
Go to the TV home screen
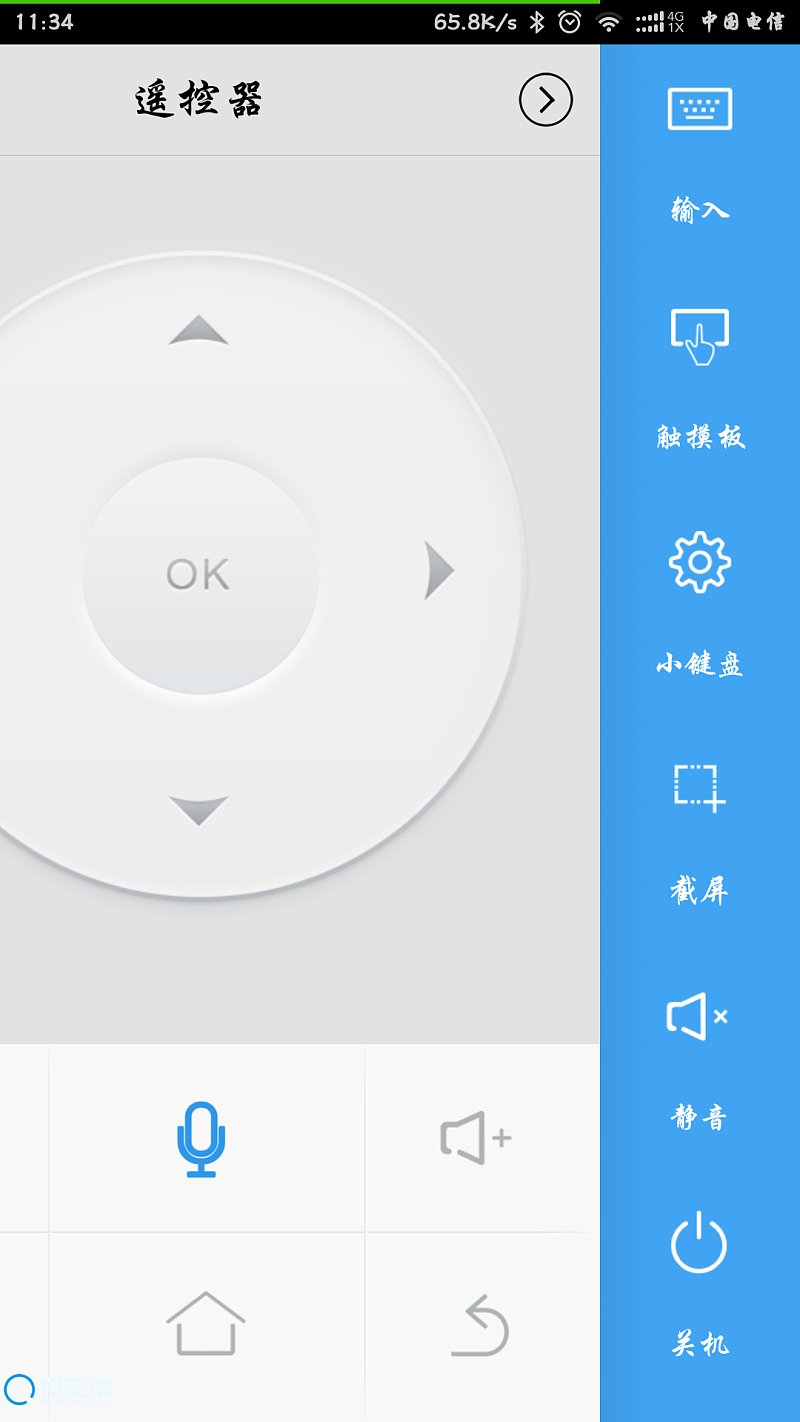pyautogui.click(x=206, y=1323)
